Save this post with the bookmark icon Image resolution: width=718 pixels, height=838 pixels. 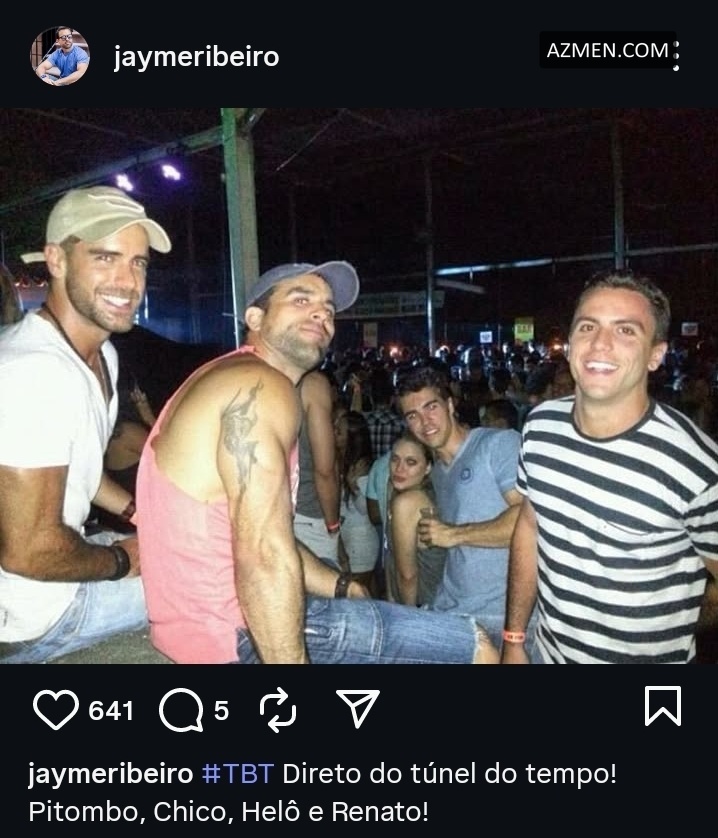(x=662, y=706)
